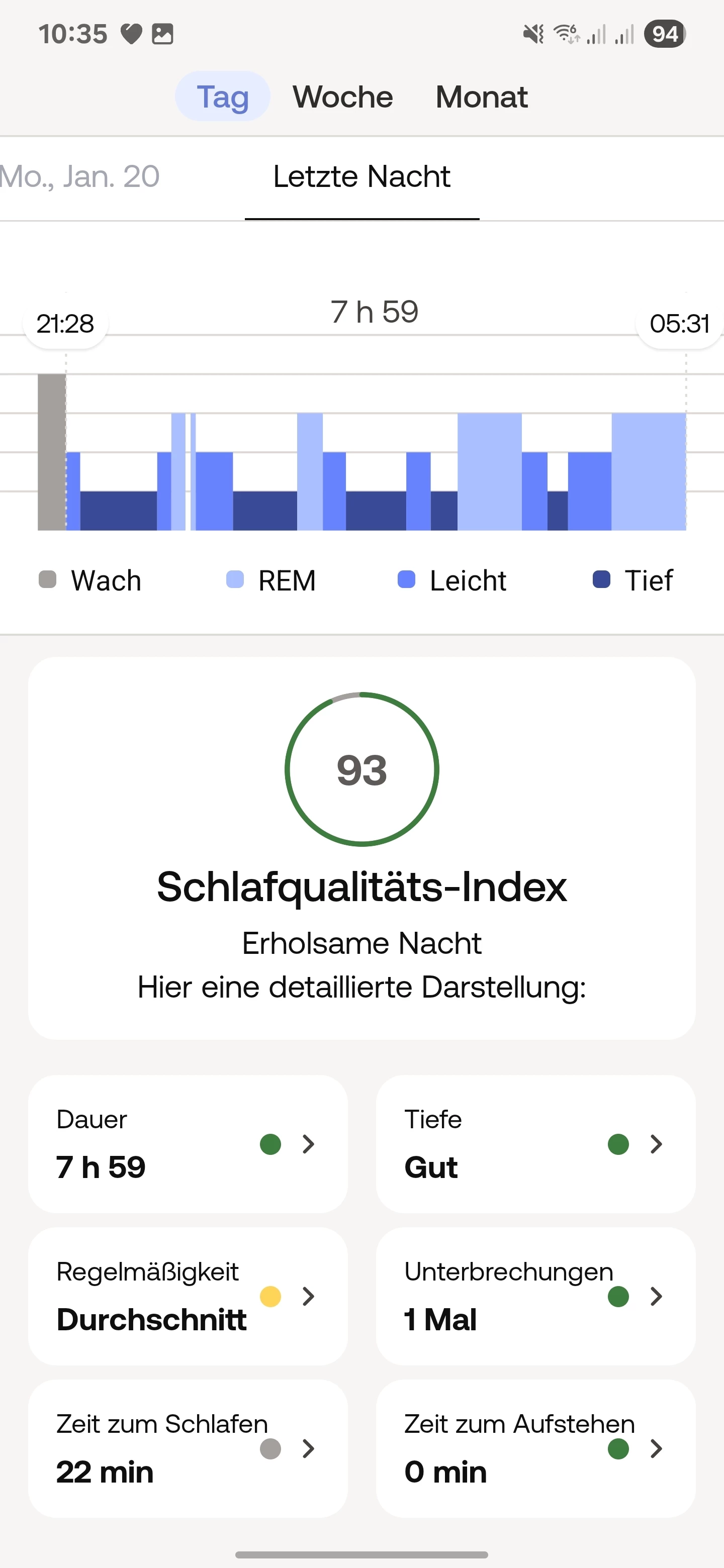The width and height of the screenshot is (724, 1568).
Task: Select the Letzte Nacht tab
Action: pos(361,177)
